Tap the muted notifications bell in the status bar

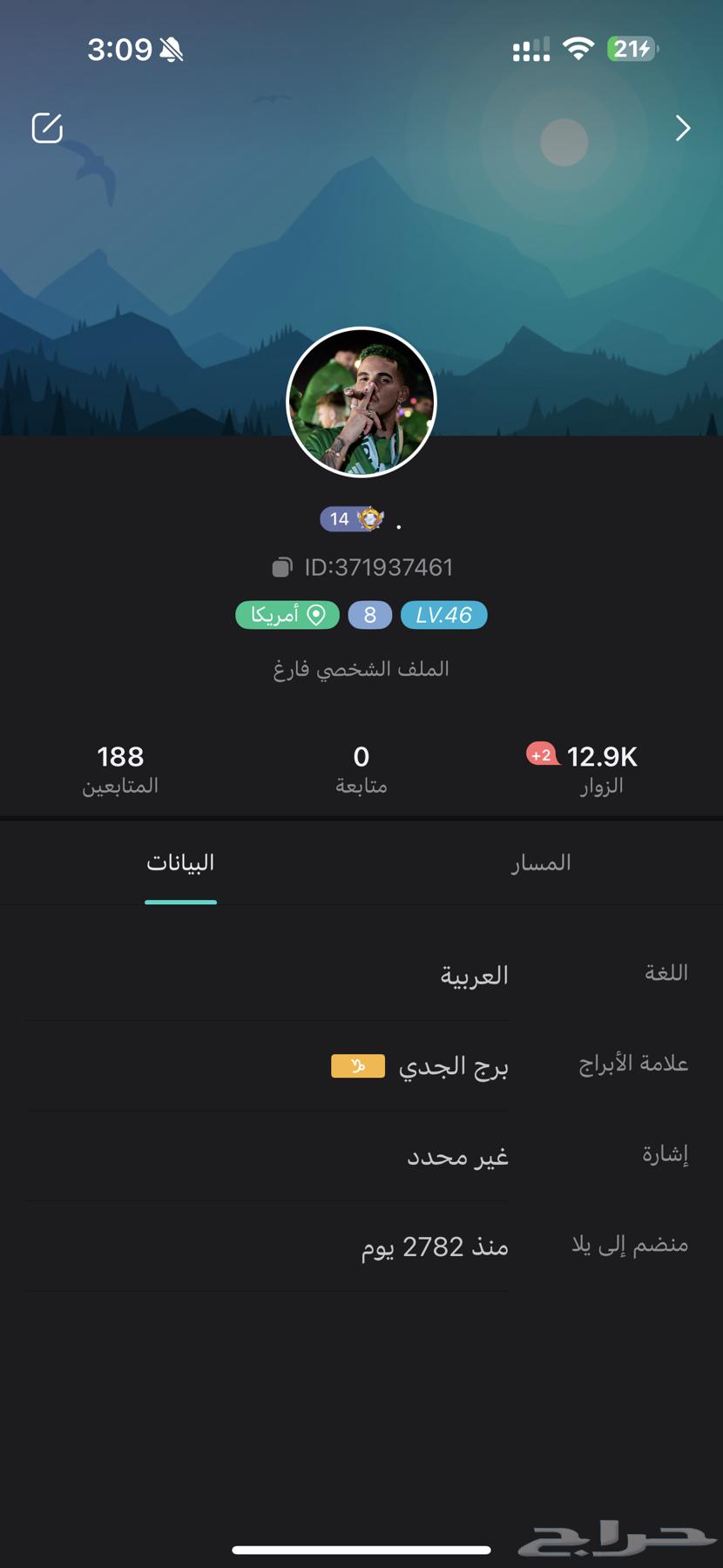click(172, 49)
